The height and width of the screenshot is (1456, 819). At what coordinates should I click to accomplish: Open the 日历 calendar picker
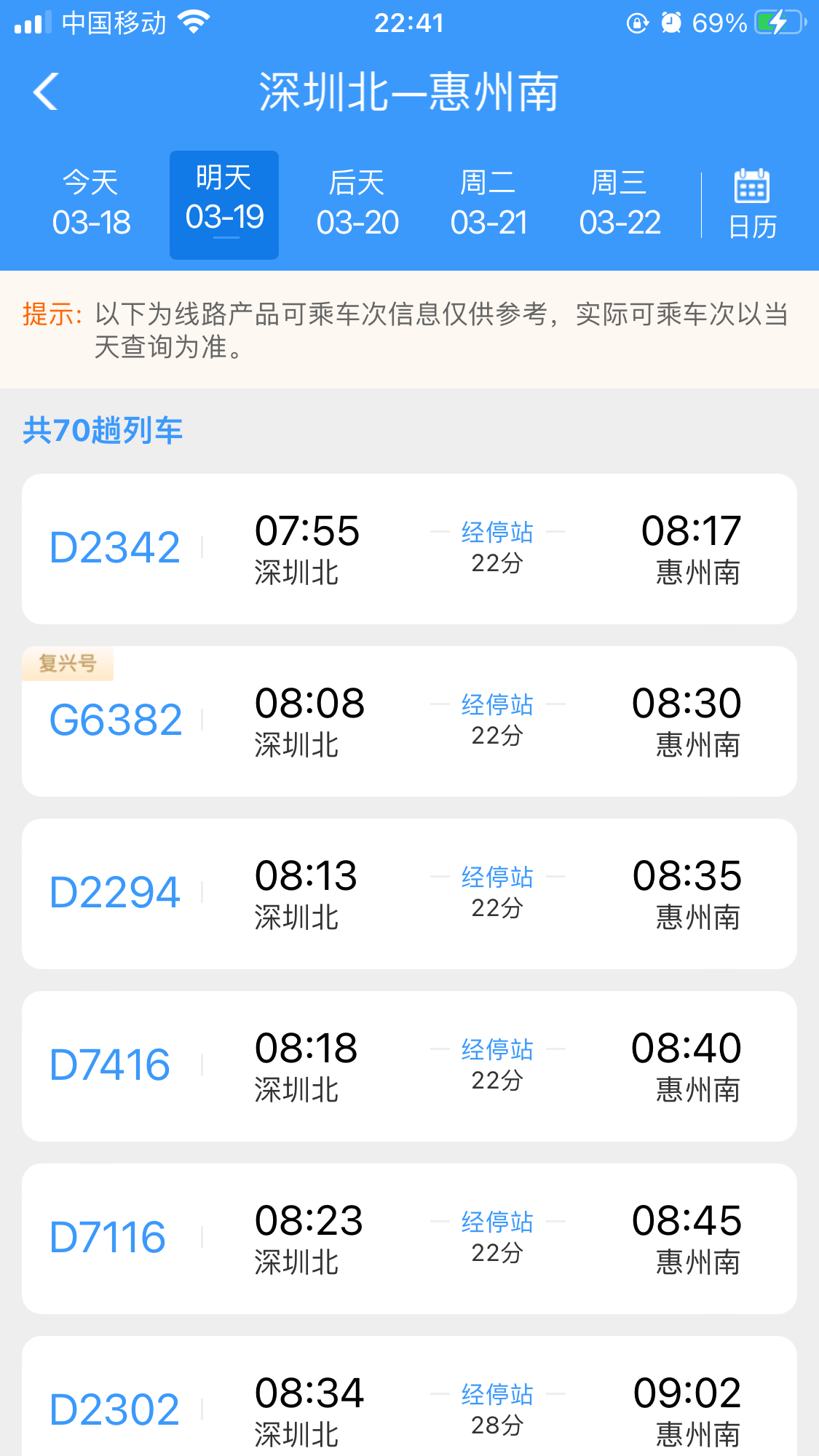752,204
